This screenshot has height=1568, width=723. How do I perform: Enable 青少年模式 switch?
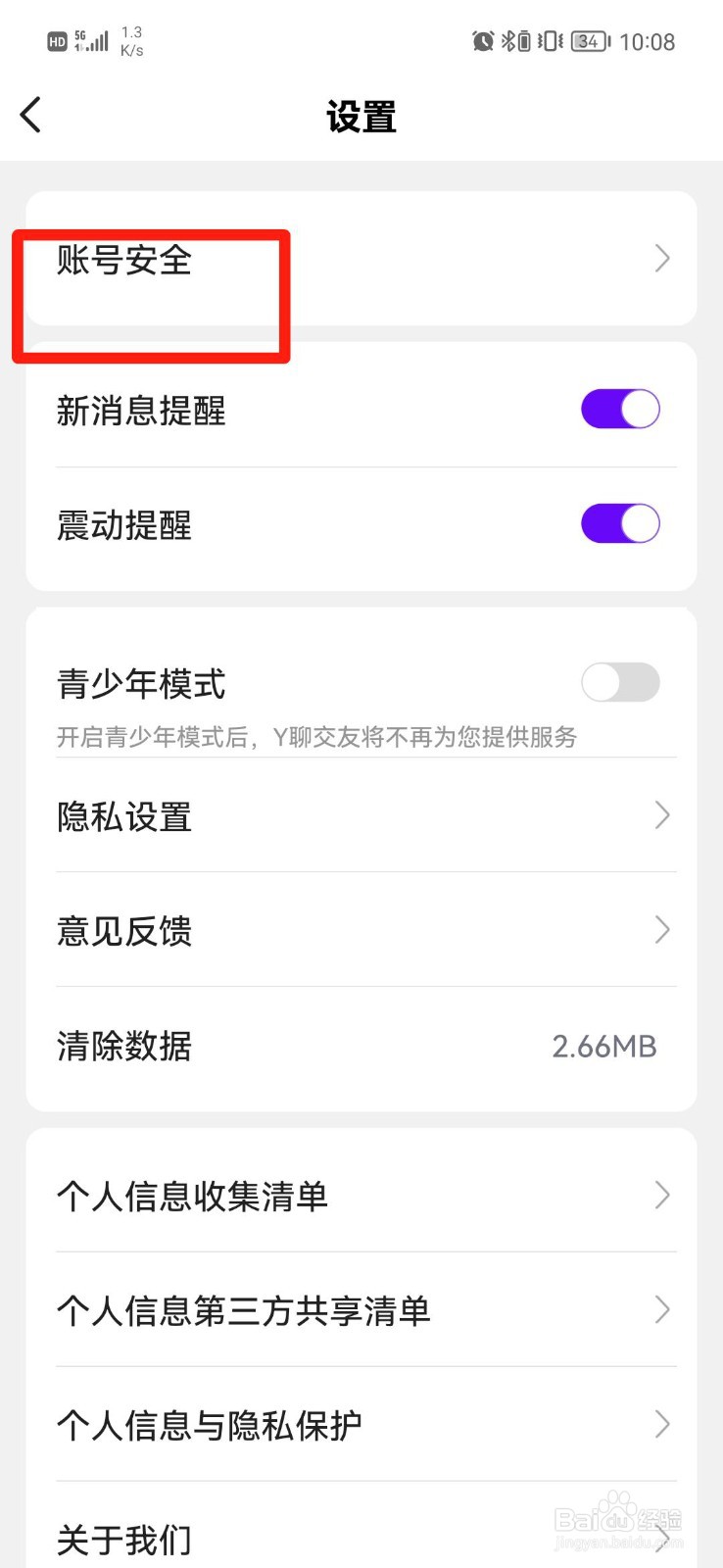(x=620, y=683)
